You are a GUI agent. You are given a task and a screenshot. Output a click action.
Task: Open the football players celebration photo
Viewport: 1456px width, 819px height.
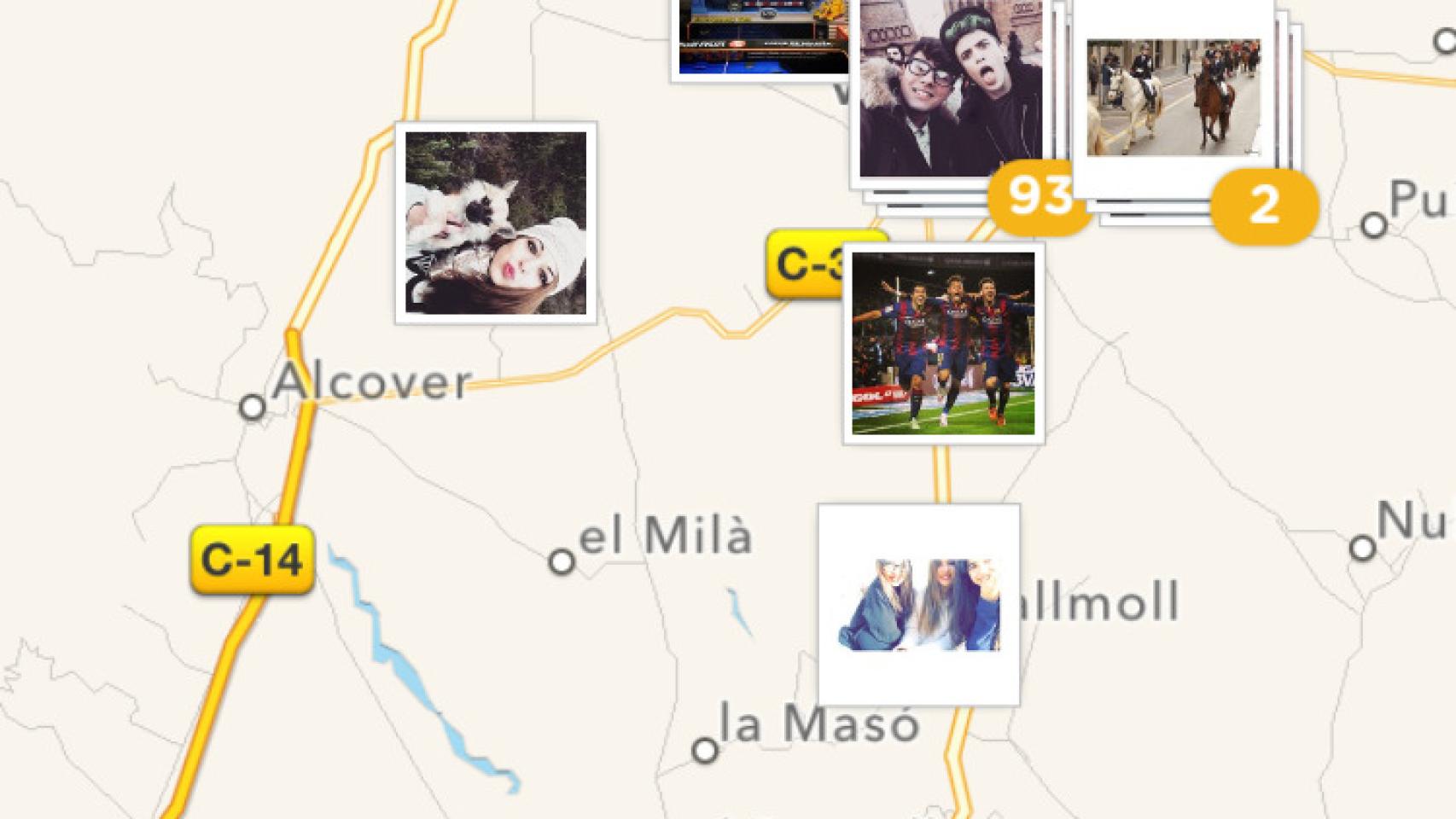click(x=943, y=343)
